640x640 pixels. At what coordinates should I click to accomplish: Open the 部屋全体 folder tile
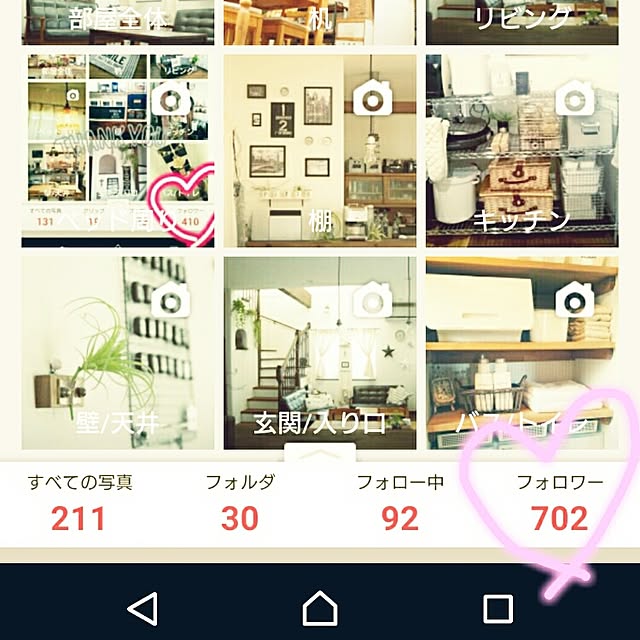pyautogui.click(x=117, y=20)
